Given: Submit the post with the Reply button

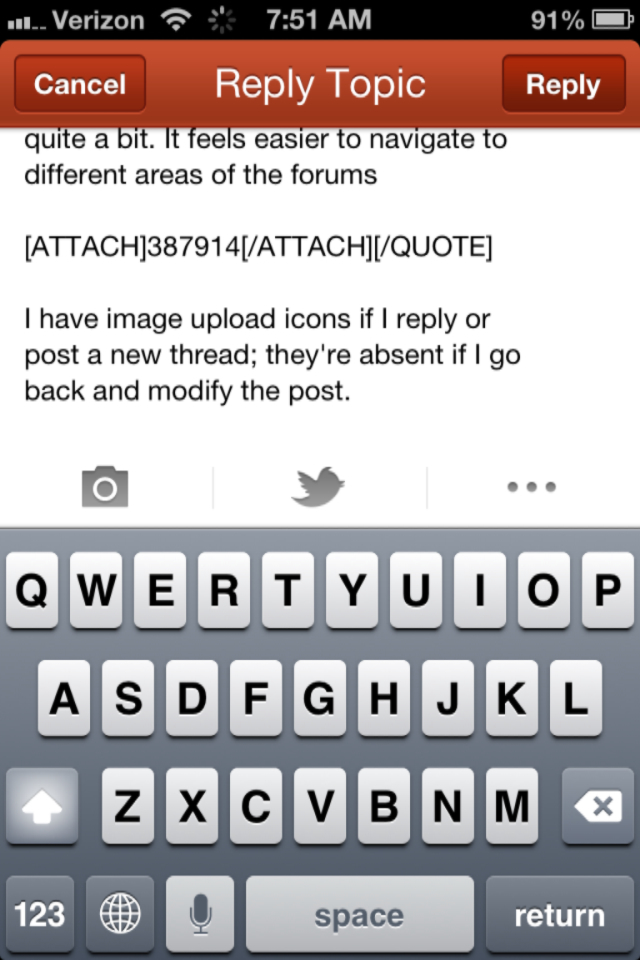Looking at the screenshot, I should pyautogui.click(x=563, y=84).
